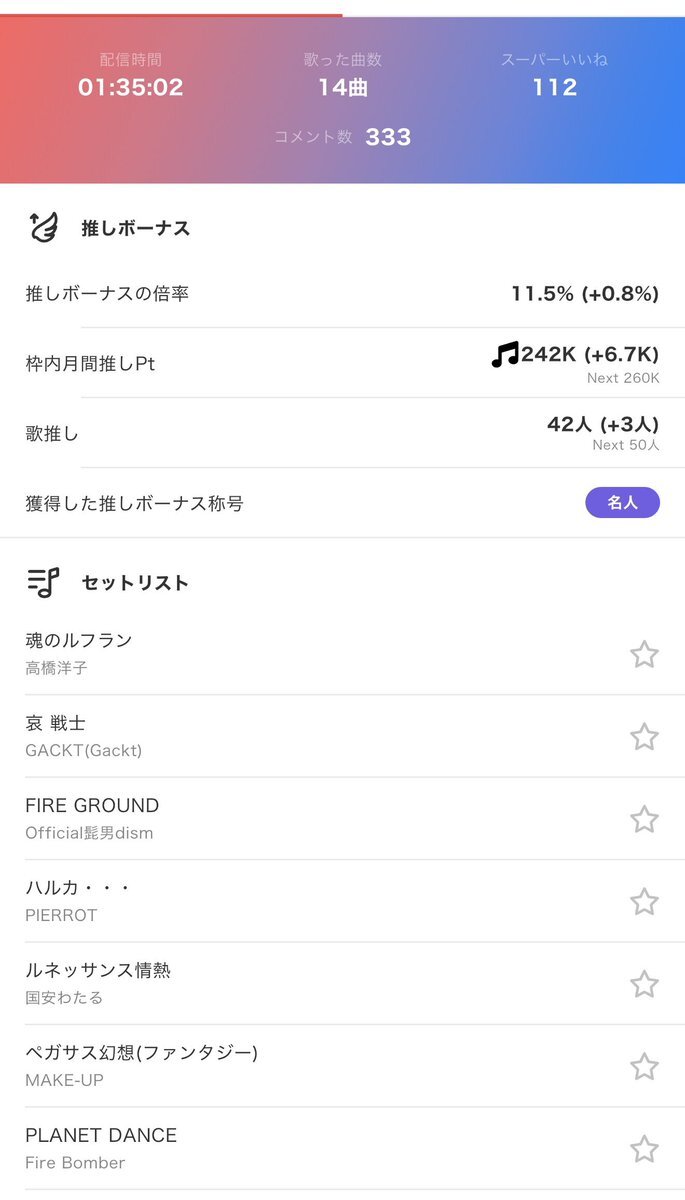
Task: Star ペガサス幻想(ファンタジー) by MAKE-UP
Action: [x=644, y=1067]
